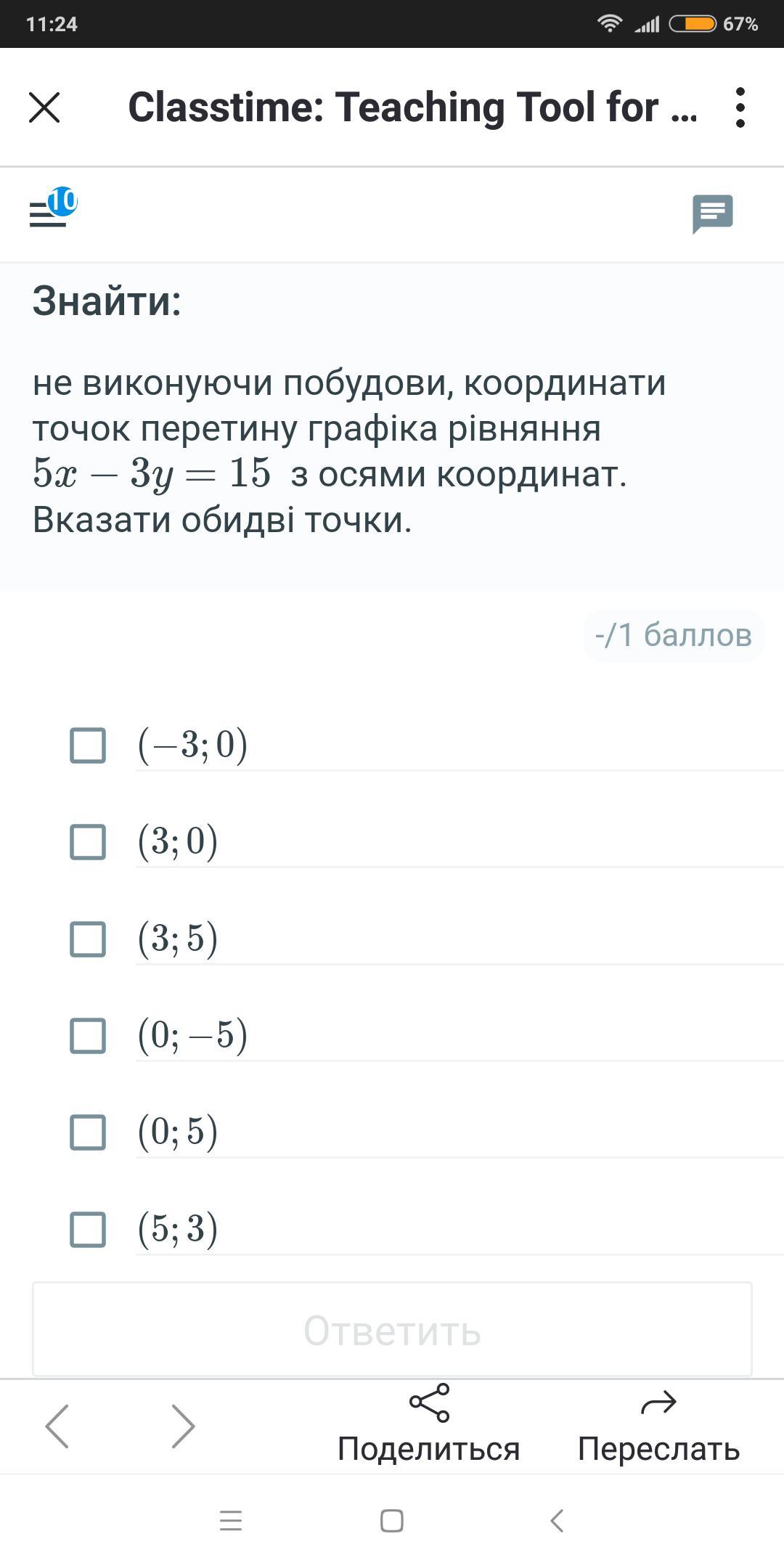Open the three-dot overflow menu

740,107
